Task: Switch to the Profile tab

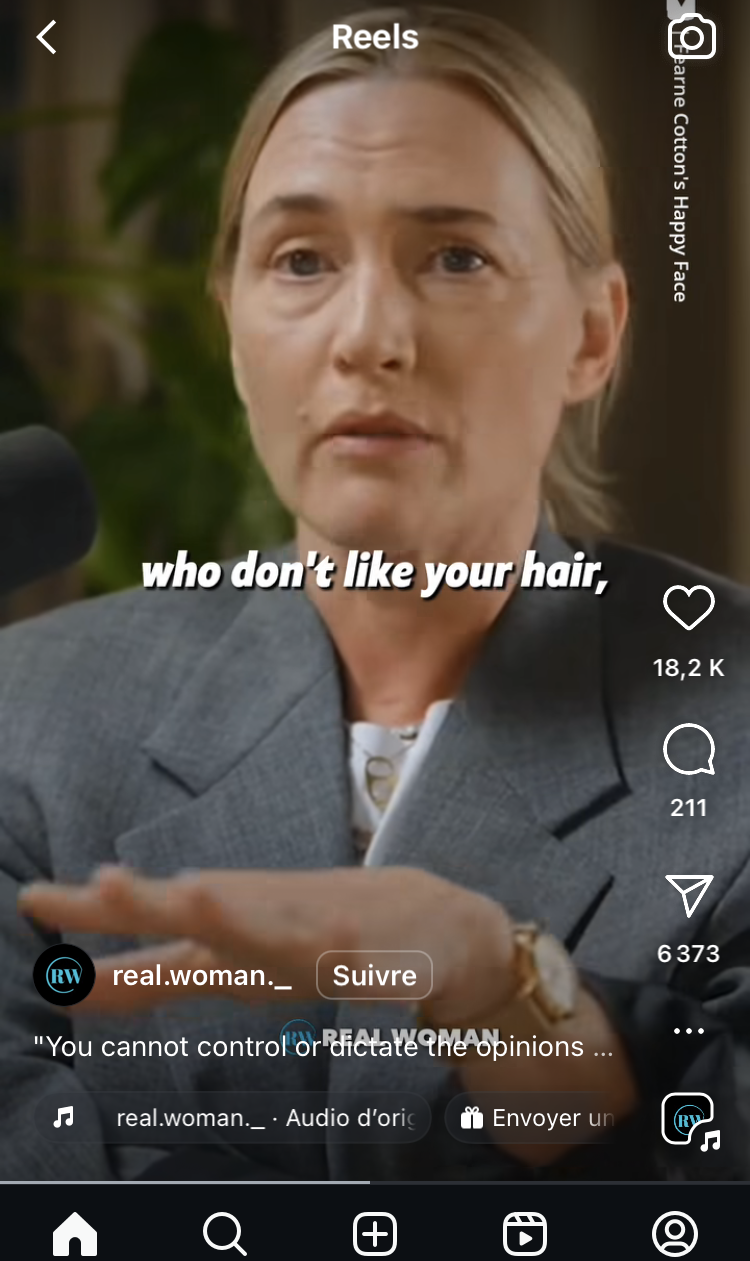Action: pyautogui.click(x=675, y=1234)
